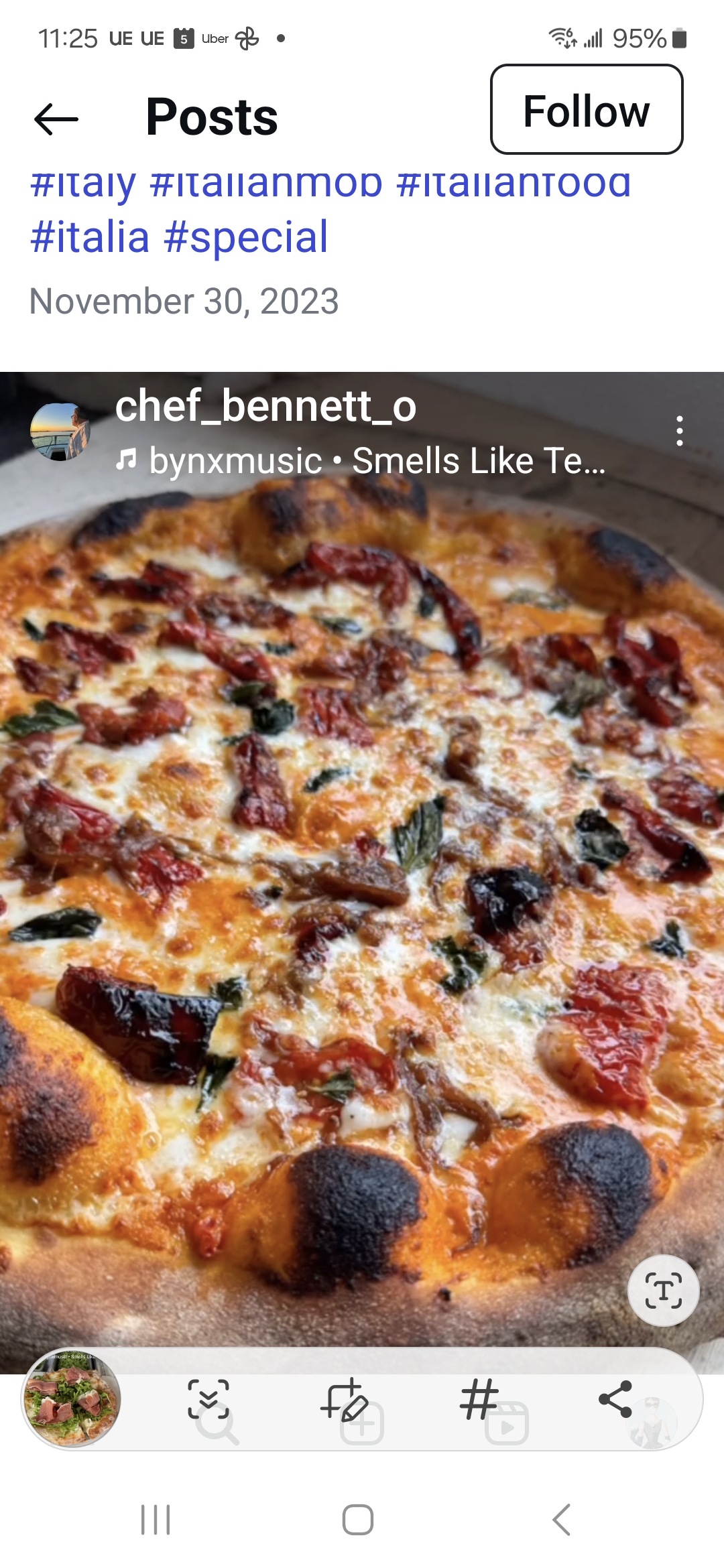This screenshot has width=724, height=1568.
Task: Crop and edit the screenshot
Action: pos(345,1398)
